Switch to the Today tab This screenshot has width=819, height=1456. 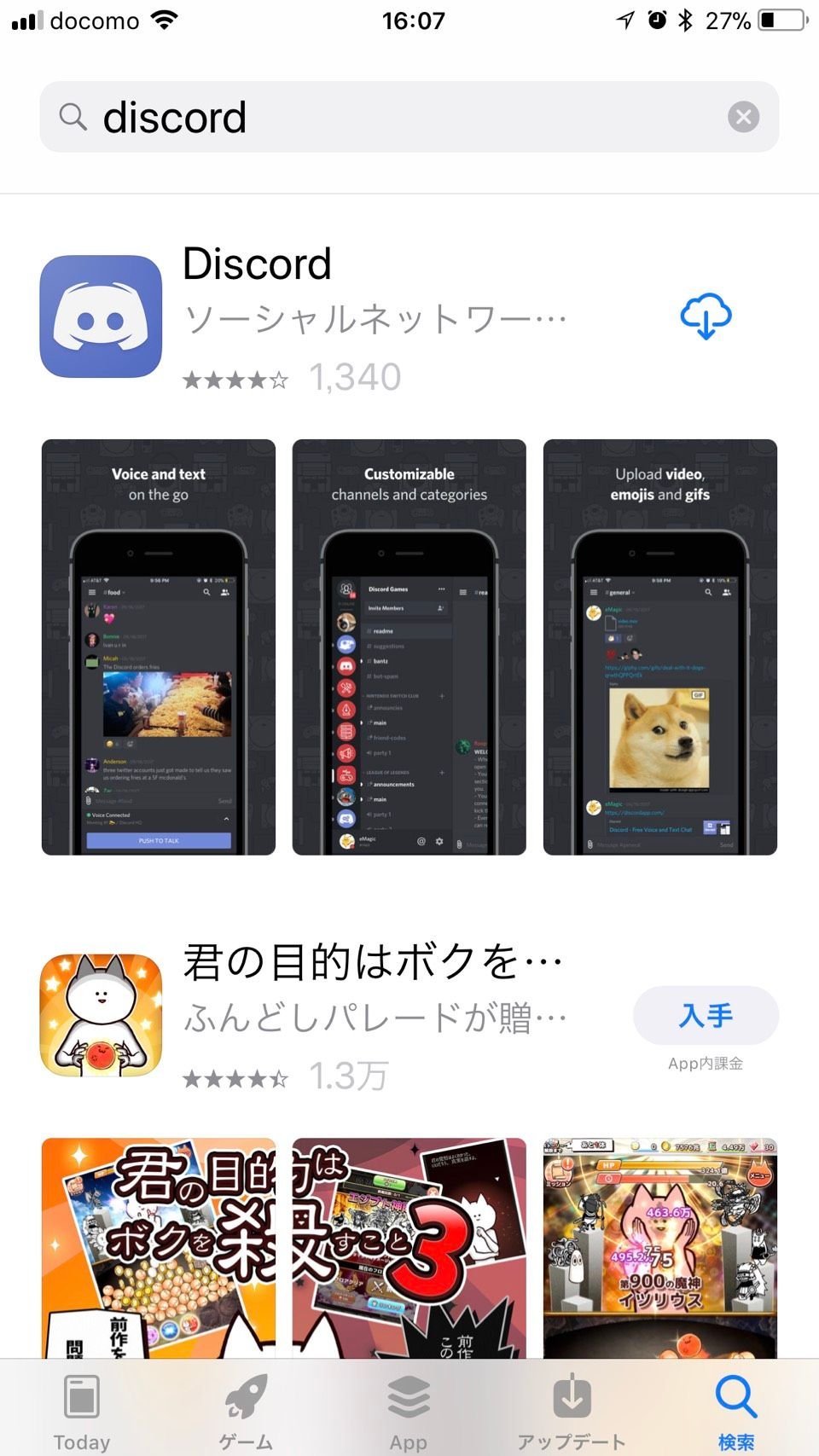[81, 1412]
